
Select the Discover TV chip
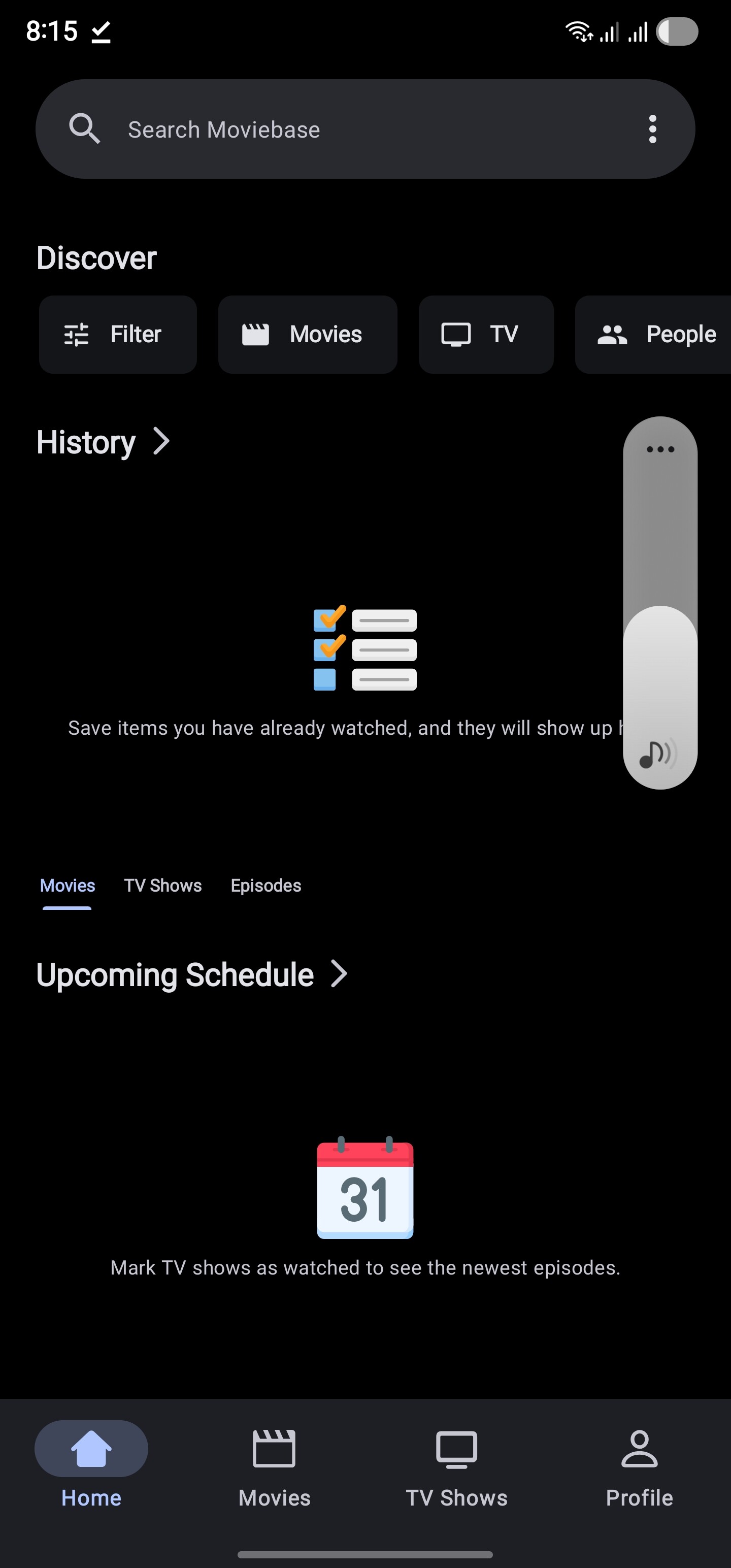tap(486, 334)
